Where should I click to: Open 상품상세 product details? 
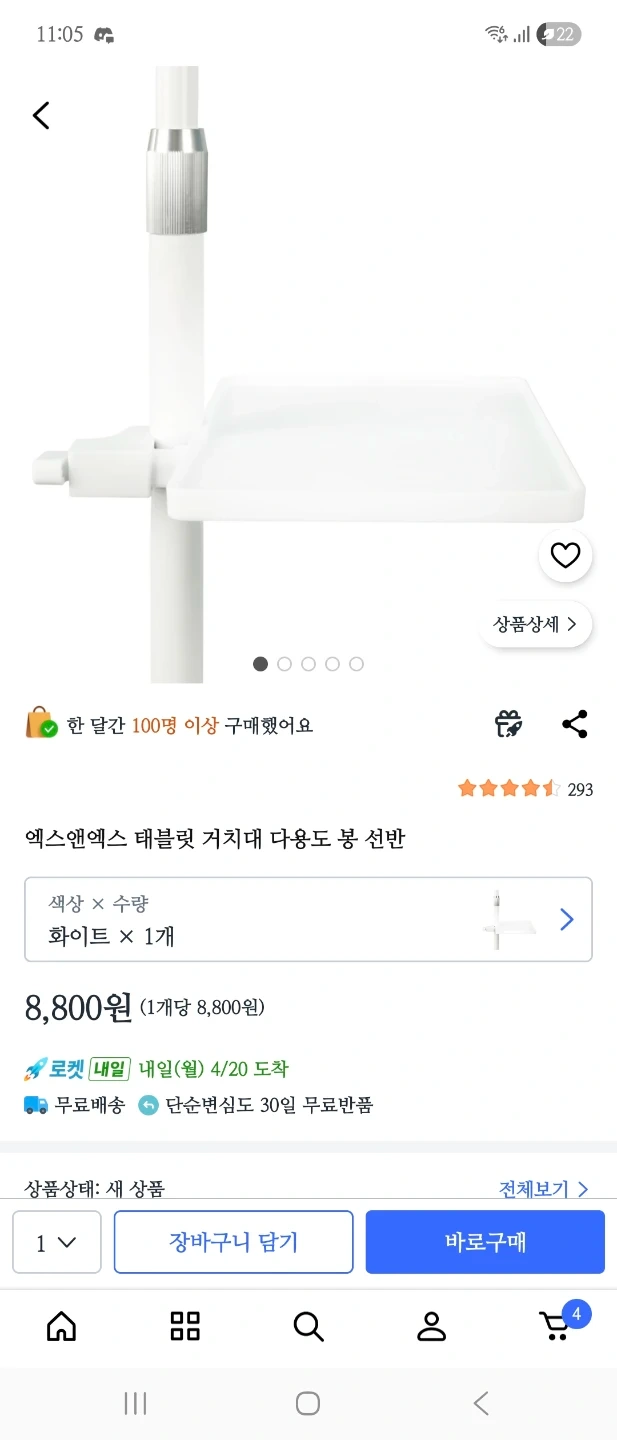(x=535, y=624)
